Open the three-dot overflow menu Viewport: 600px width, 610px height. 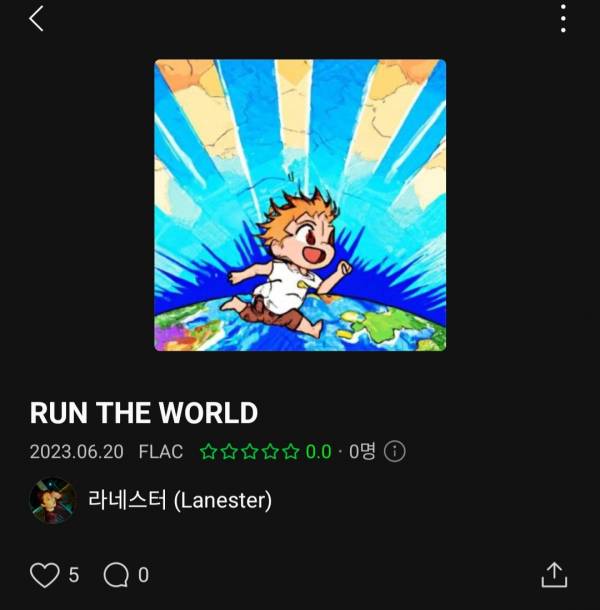tap(563, 18)
